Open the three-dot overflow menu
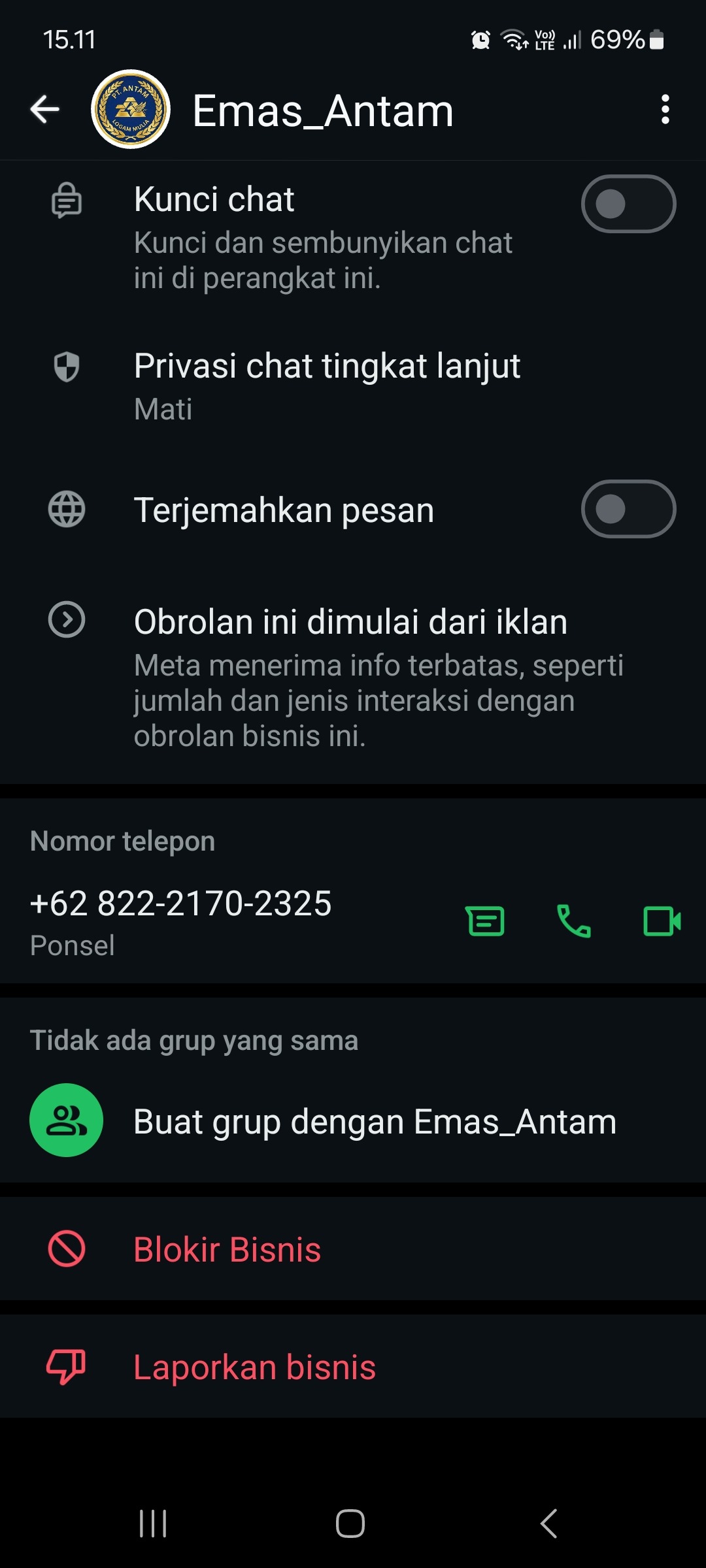706x1568 pixels. coord(665,109)
